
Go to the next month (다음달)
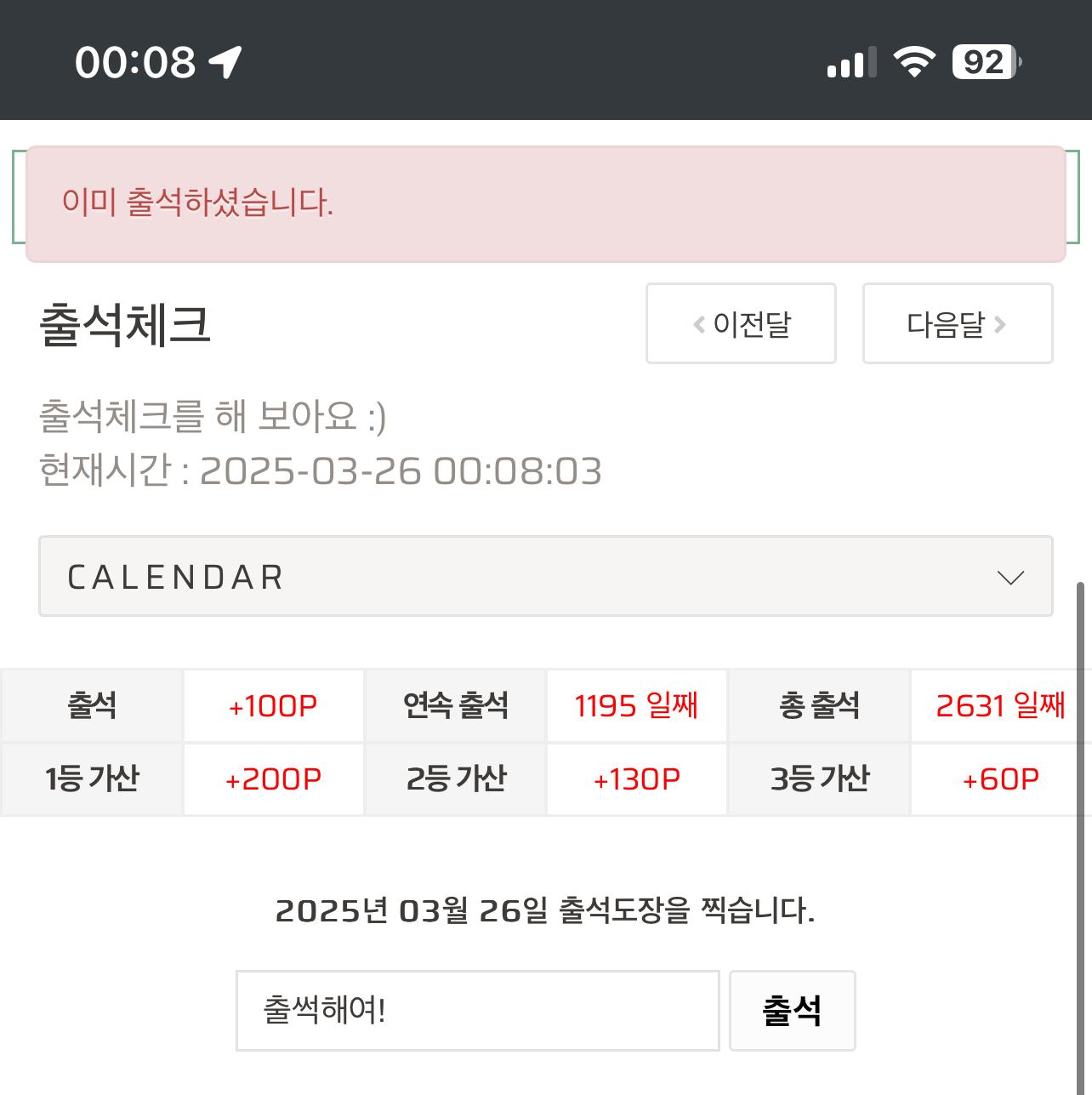pyautogui.click(x=958, y=323)
